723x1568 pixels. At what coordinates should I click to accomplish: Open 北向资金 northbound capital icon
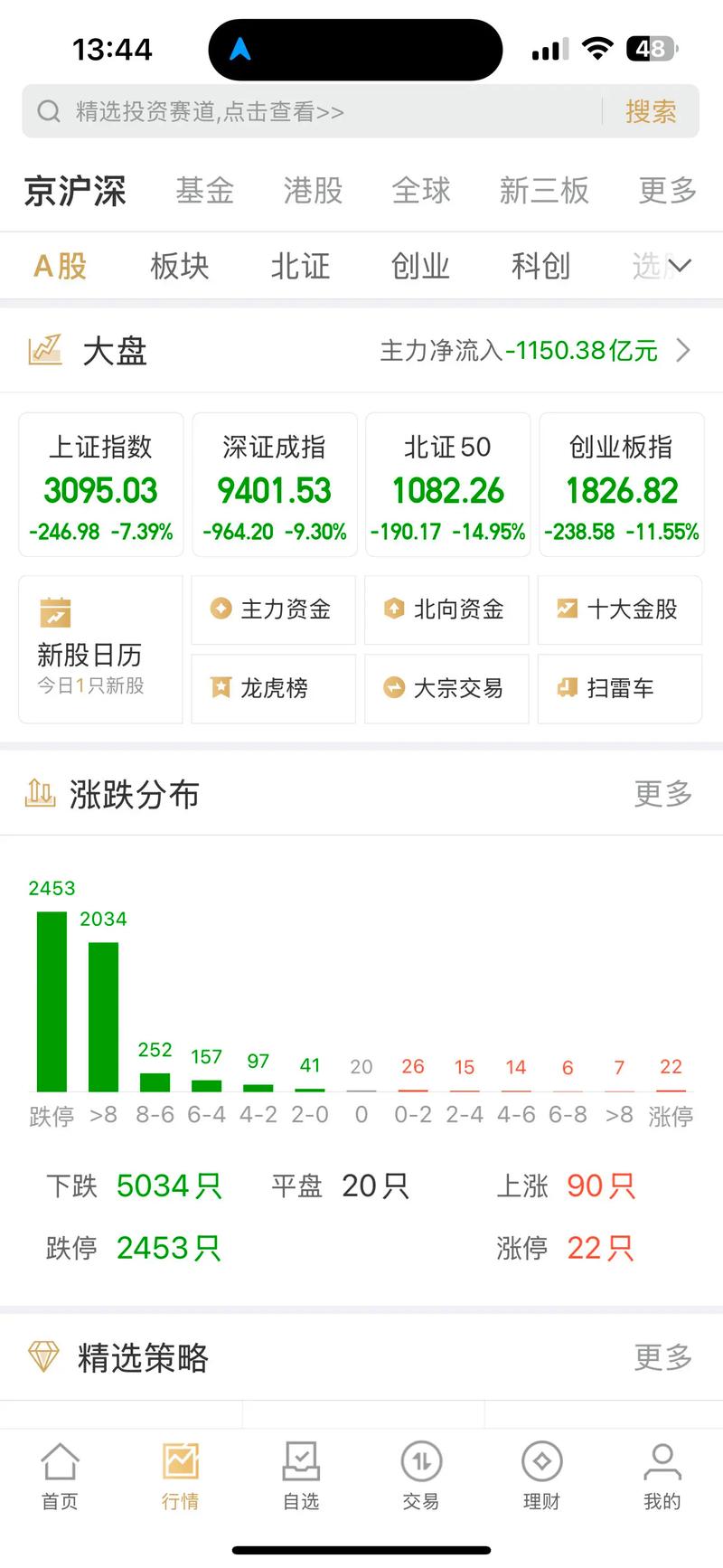click(446, 609)
